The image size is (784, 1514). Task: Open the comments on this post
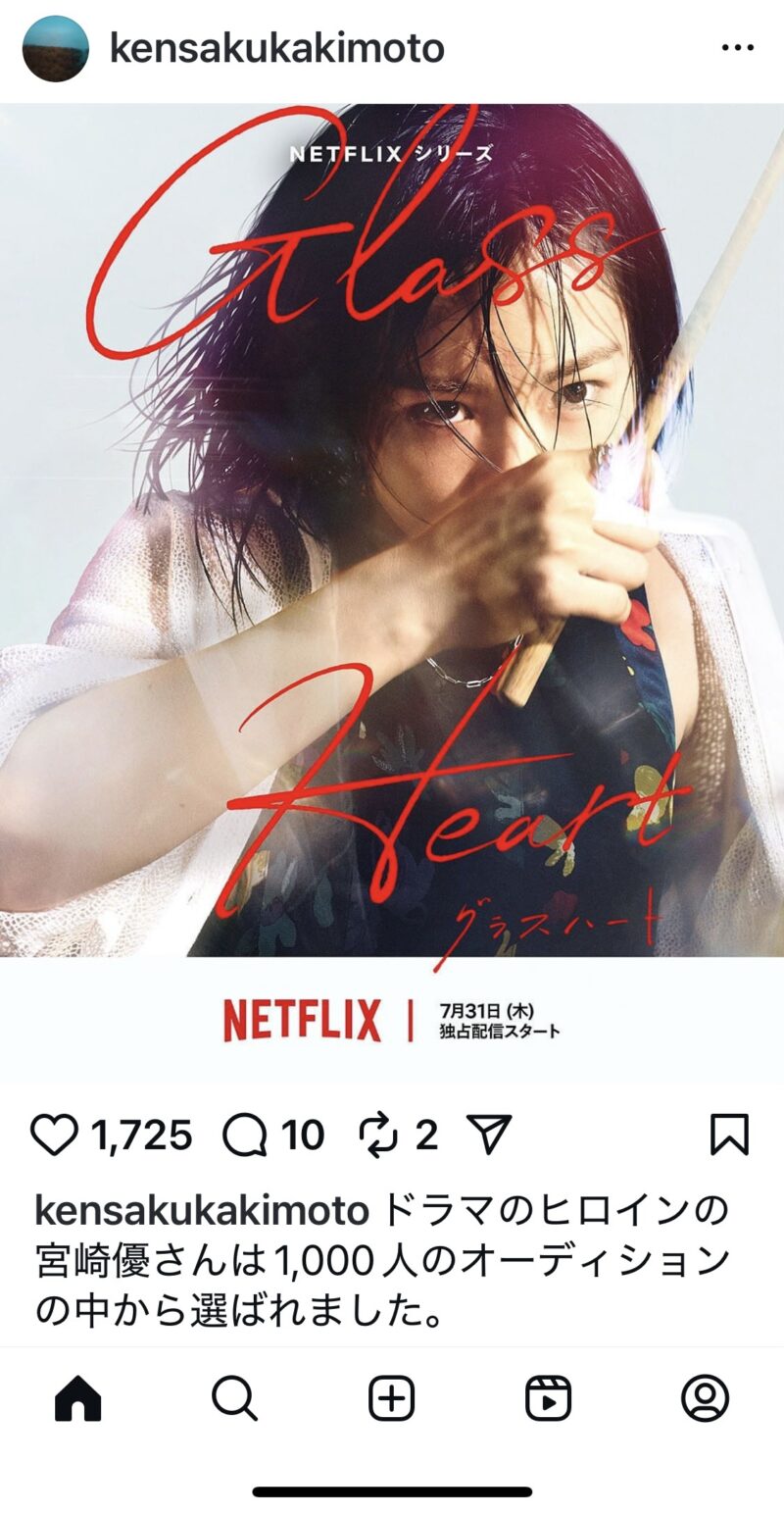(245, 1135)
